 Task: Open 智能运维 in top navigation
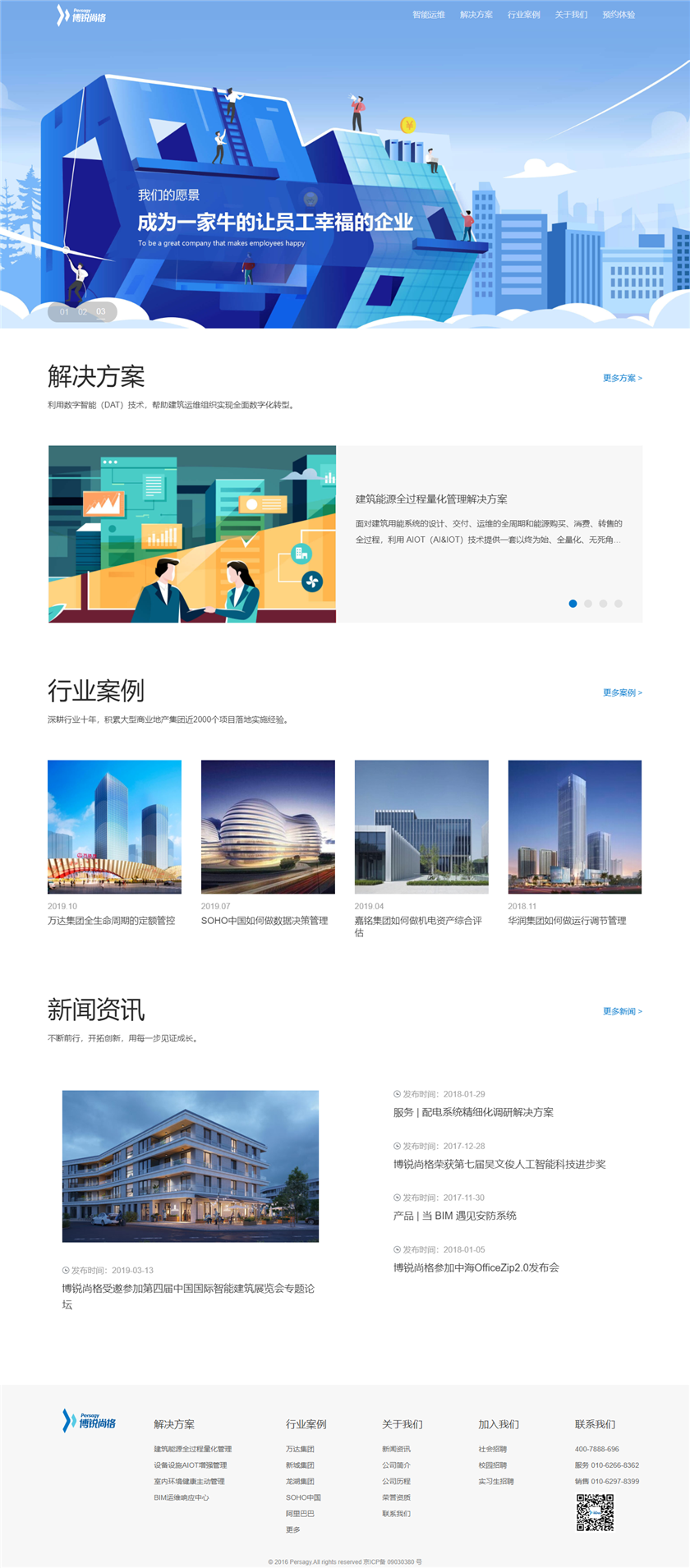tap(428, 15)
